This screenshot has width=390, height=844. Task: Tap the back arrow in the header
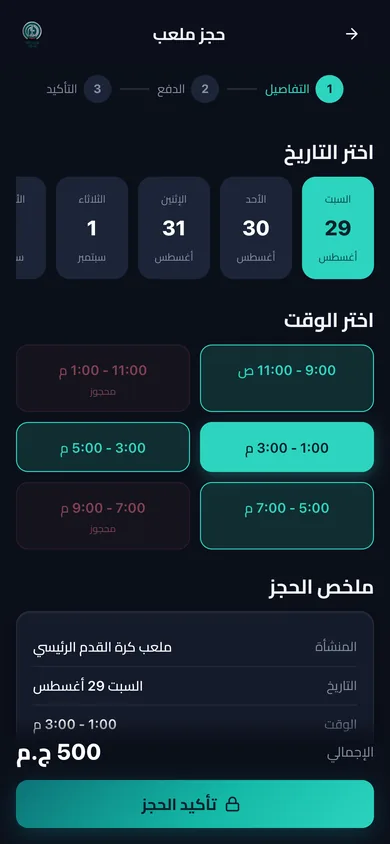click(351, 34)
